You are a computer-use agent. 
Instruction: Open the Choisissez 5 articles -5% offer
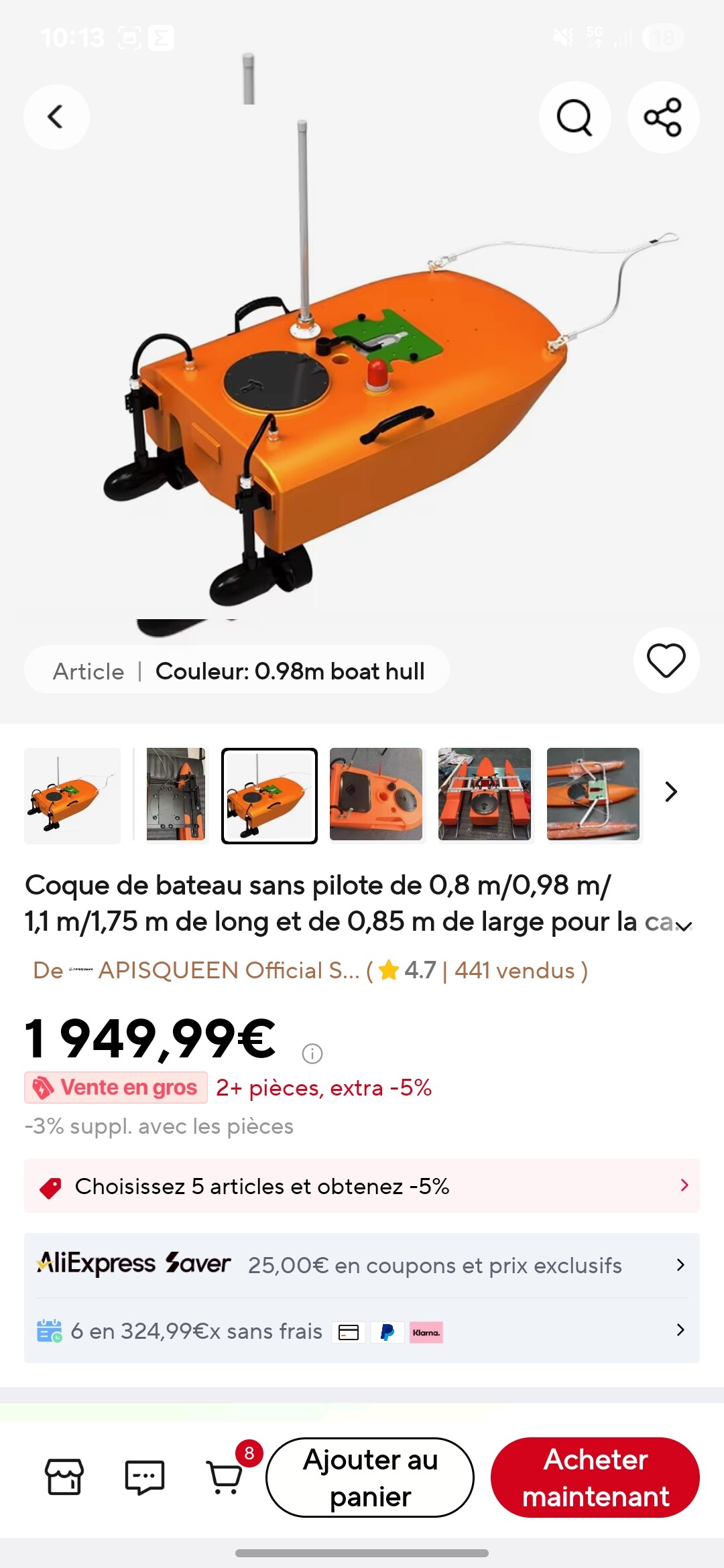click(362, 1186)
